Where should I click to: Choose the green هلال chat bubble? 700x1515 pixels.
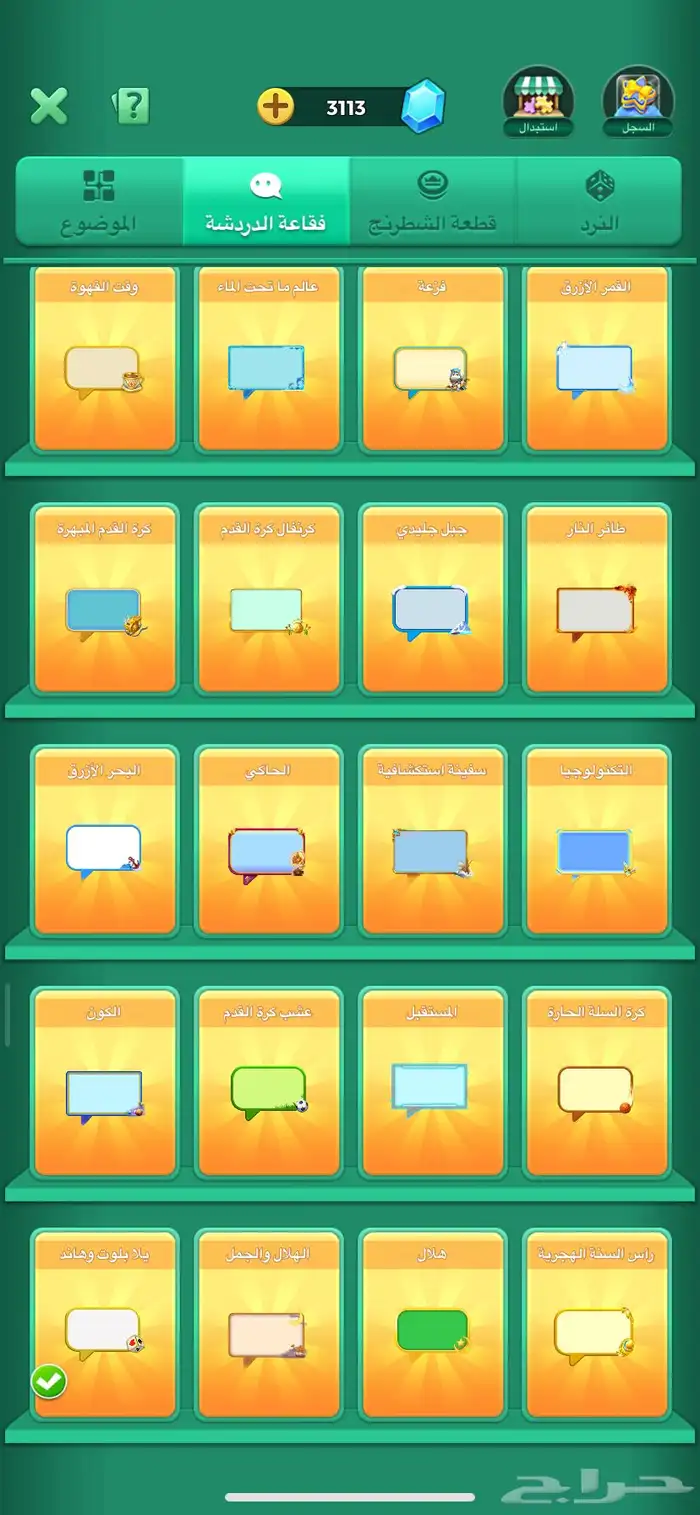click(x=432, y=1325)
